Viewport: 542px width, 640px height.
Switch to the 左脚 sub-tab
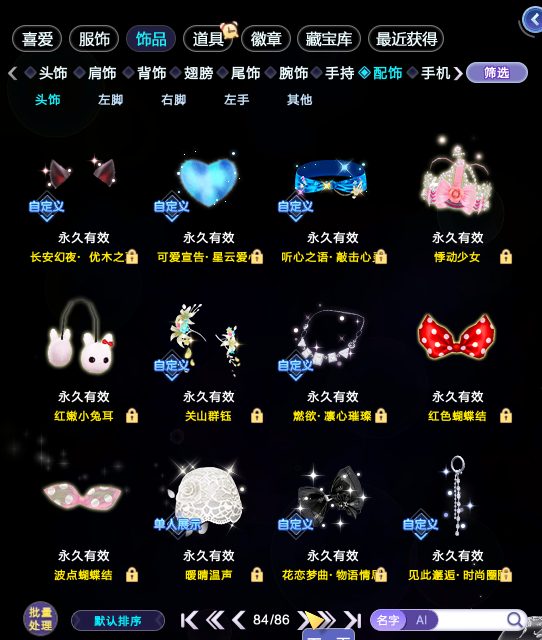pos(110,100)
